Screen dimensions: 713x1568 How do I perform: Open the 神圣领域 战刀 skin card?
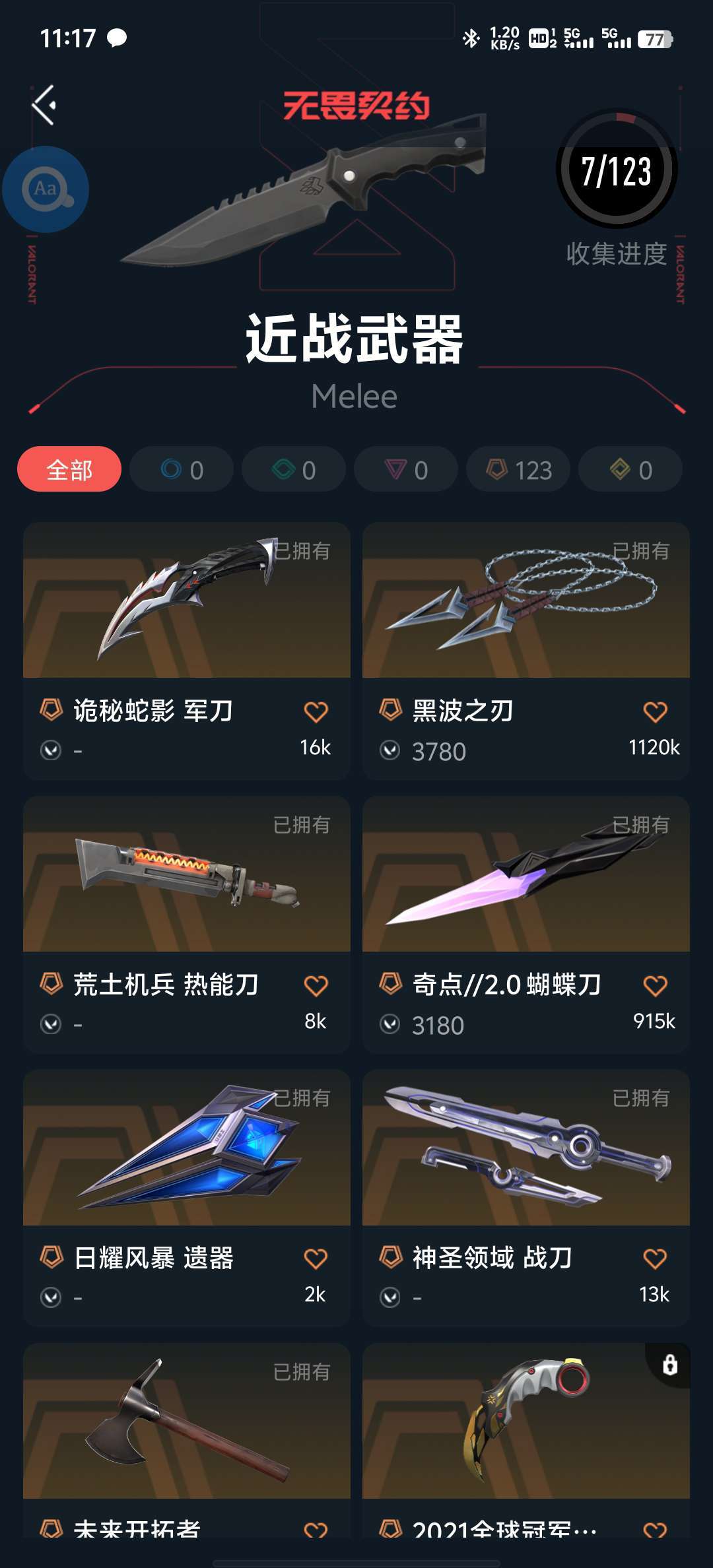tap(526, 1198)
